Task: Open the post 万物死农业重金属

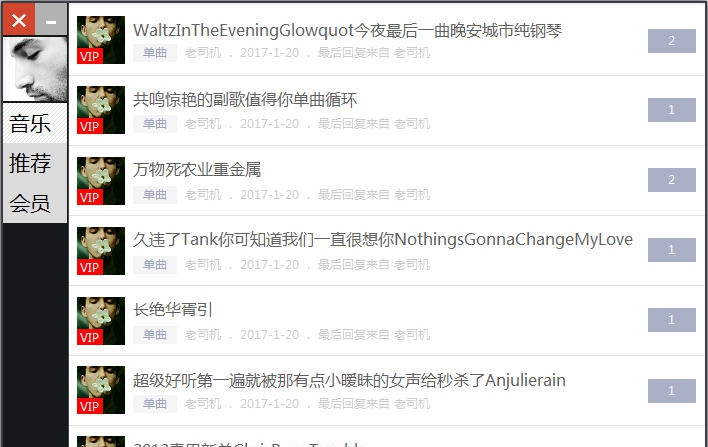Action: 197,170
